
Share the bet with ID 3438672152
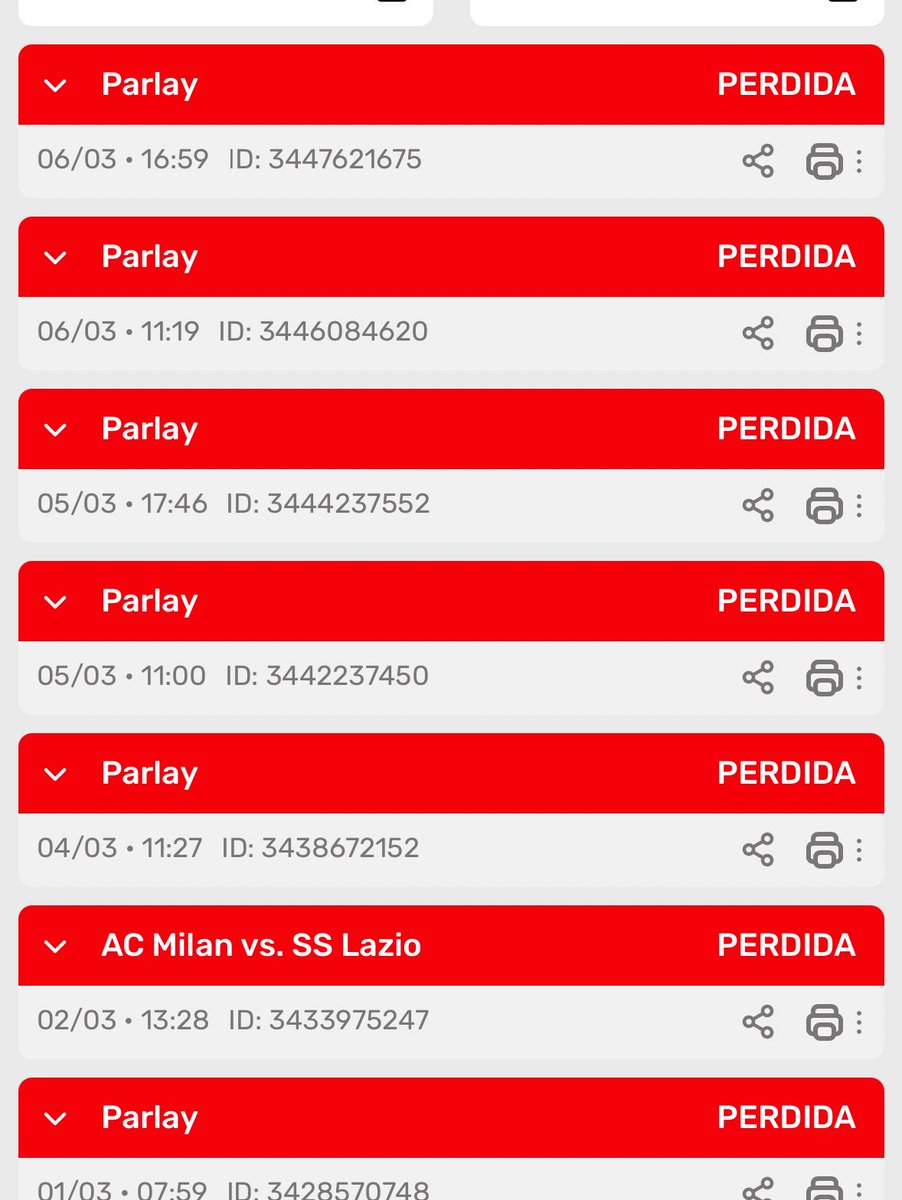coord(758,849)
